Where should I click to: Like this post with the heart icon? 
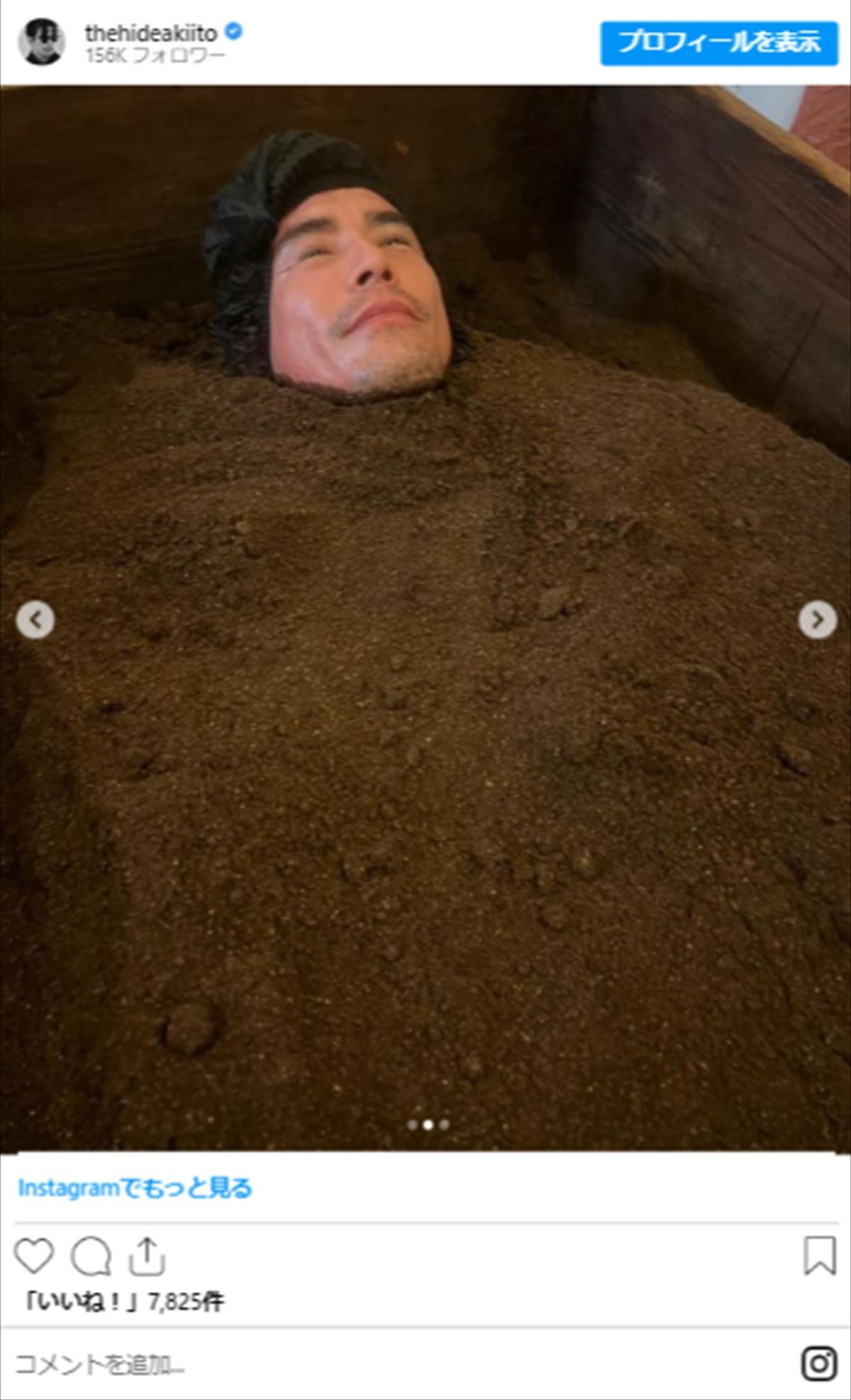[x=34, y=1257]
